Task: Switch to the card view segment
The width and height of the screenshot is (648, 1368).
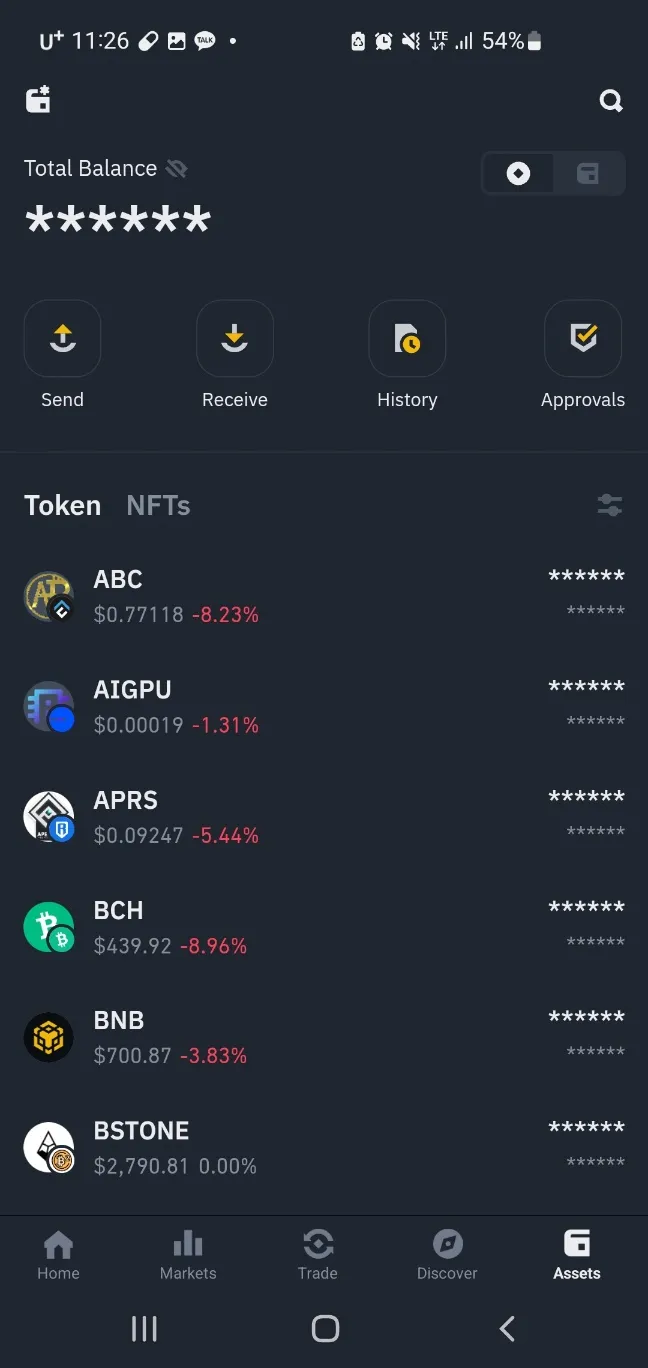Action: [x=588, y=174]
